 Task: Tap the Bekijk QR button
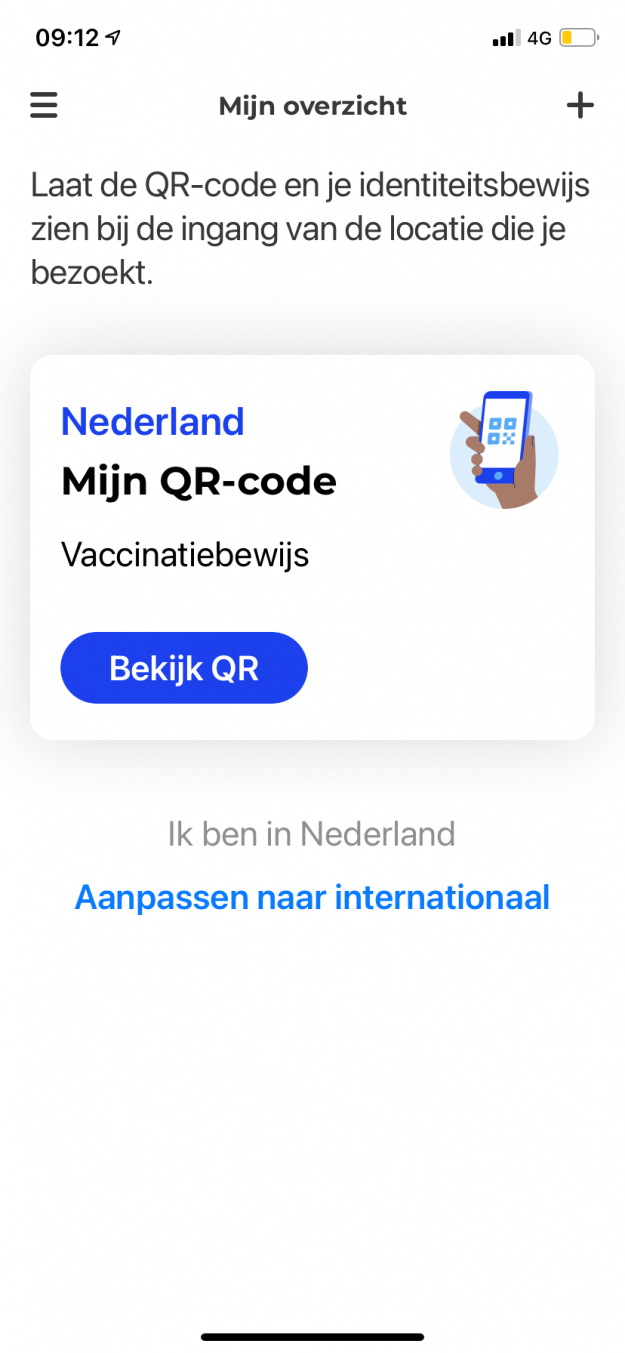[x=184, y=668]
